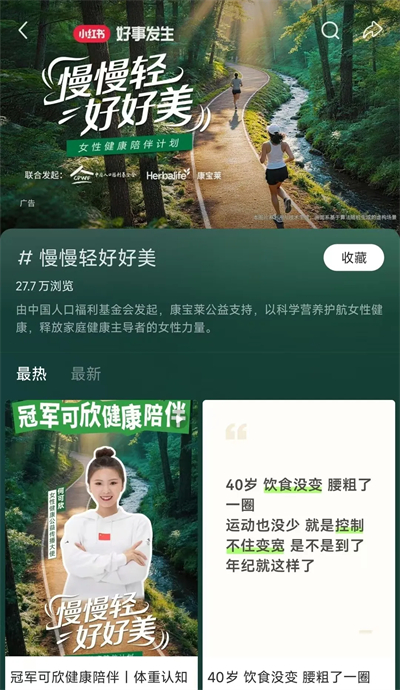Go back using the top-left arrow
The width and height of the screenshot is (400, 690).
coord(23,31)
